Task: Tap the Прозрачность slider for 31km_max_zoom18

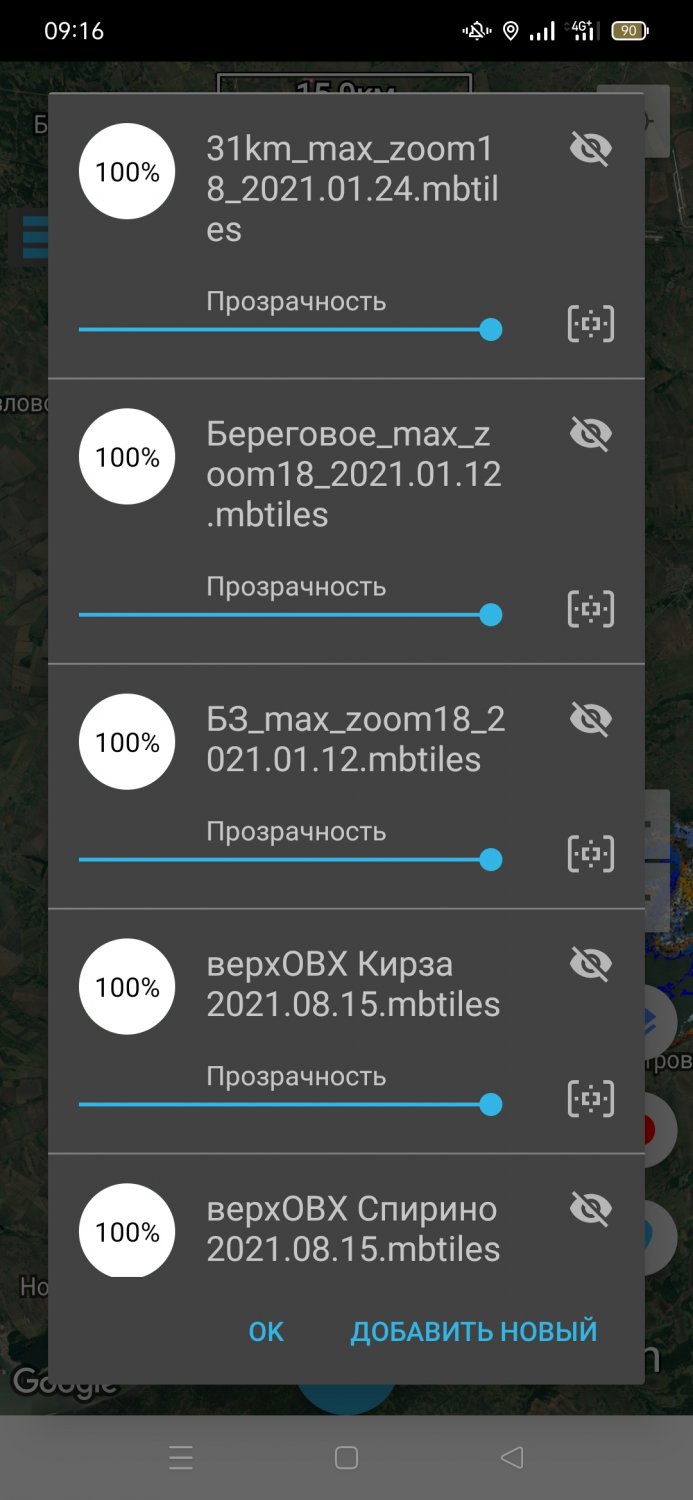Action: coord(290,329)
